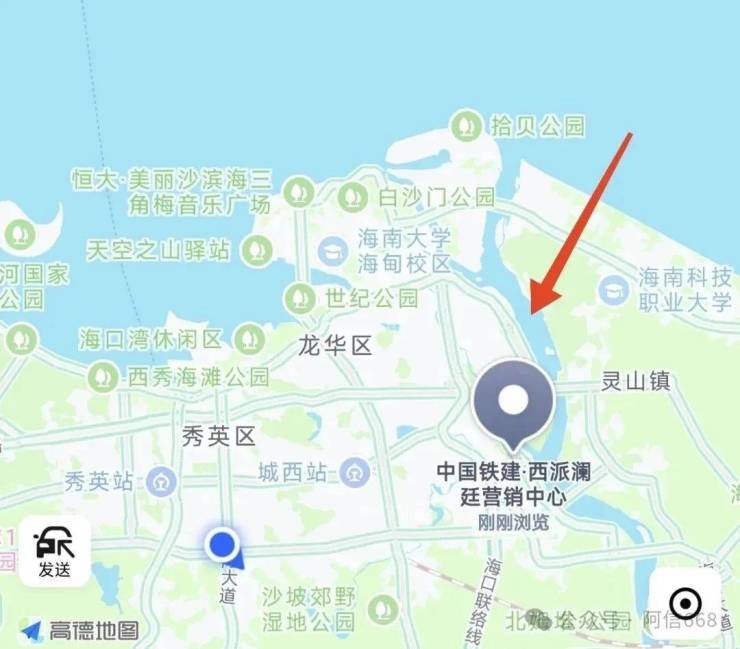Tap the 发送 send-to-car button
This screenshot has width=740, height=649.
tap(54, 551)
